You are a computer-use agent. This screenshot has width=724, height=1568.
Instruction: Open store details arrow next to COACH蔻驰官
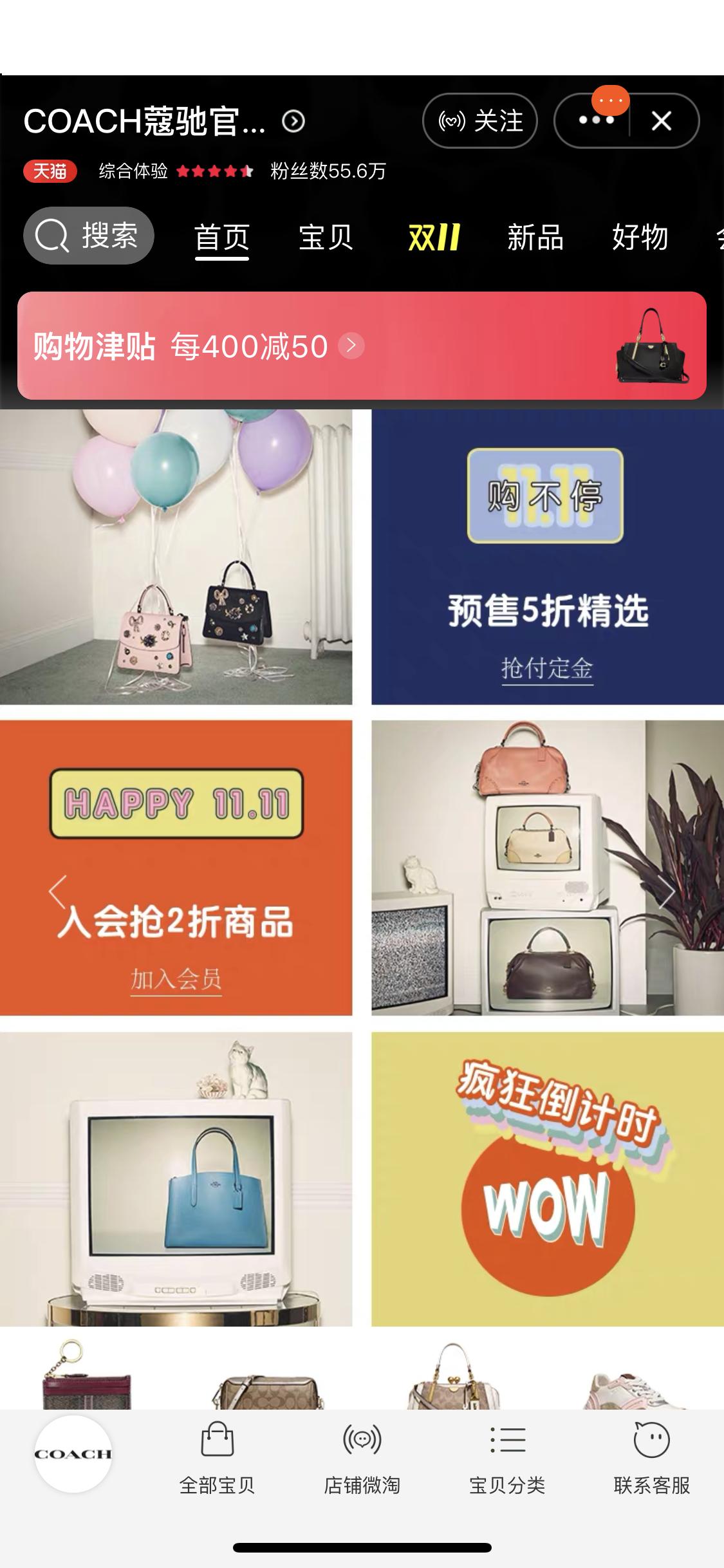click(293, 121)
